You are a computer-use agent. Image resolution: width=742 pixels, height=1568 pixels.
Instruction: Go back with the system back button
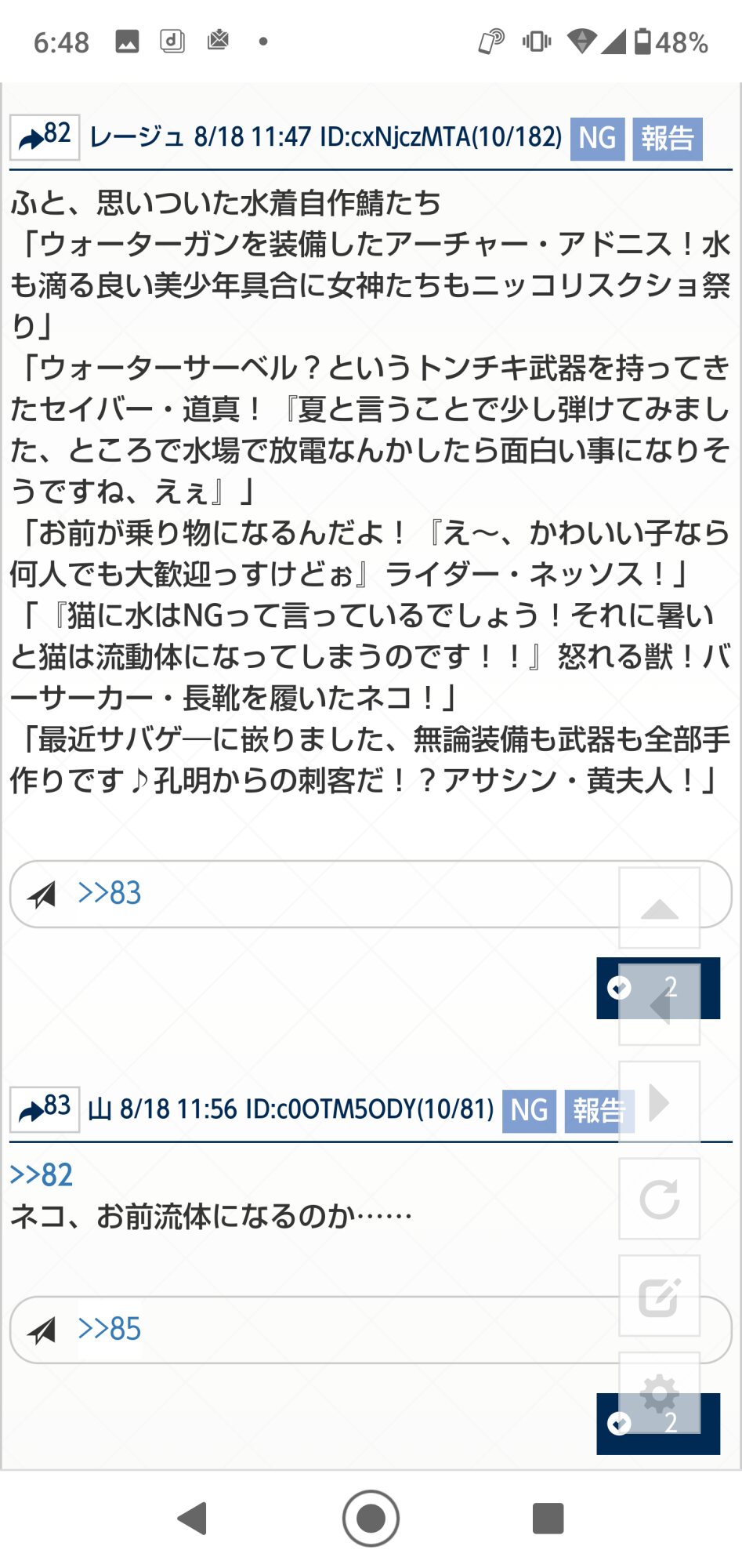coord(193,1519)
